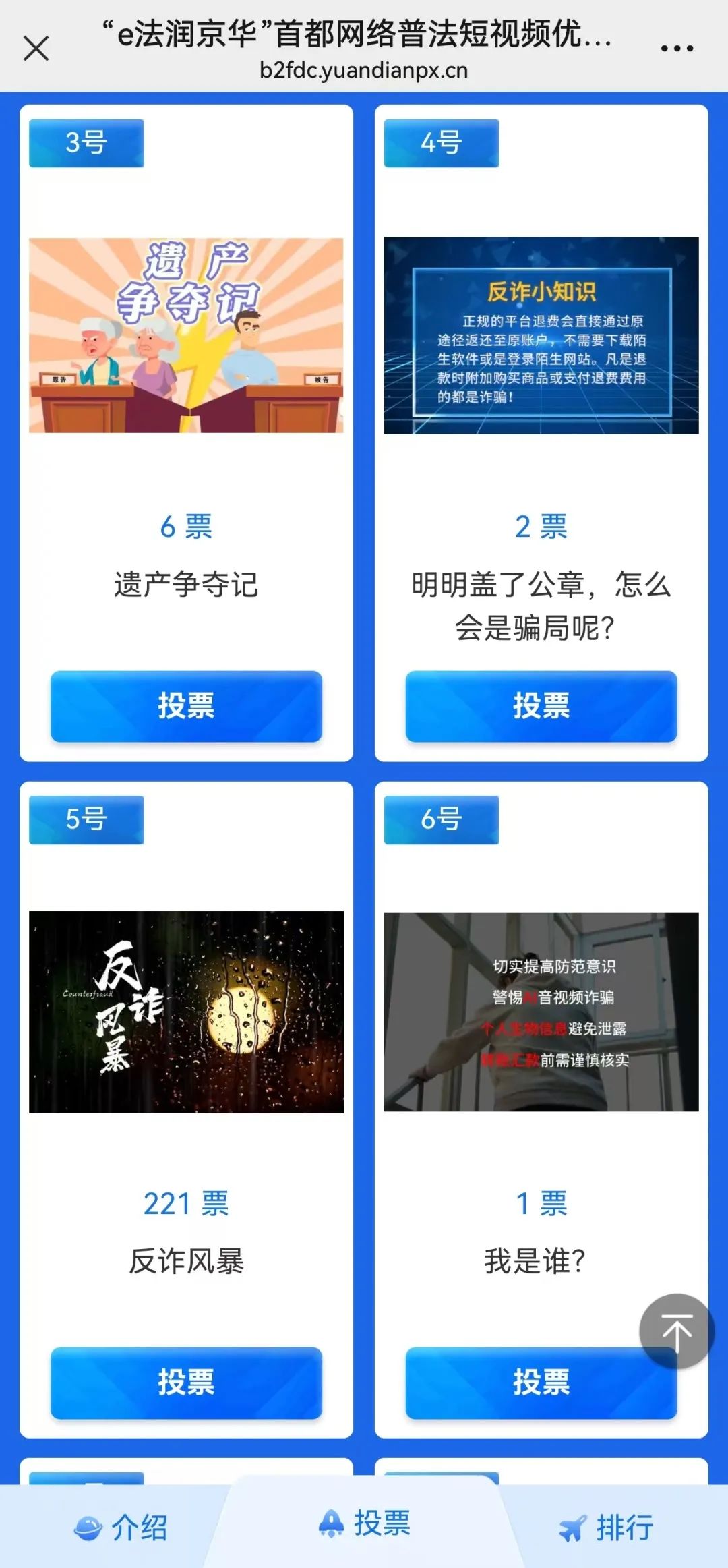Switch to the 介绍 tab
The image size is (728, 1568).
pos(121,1528)
